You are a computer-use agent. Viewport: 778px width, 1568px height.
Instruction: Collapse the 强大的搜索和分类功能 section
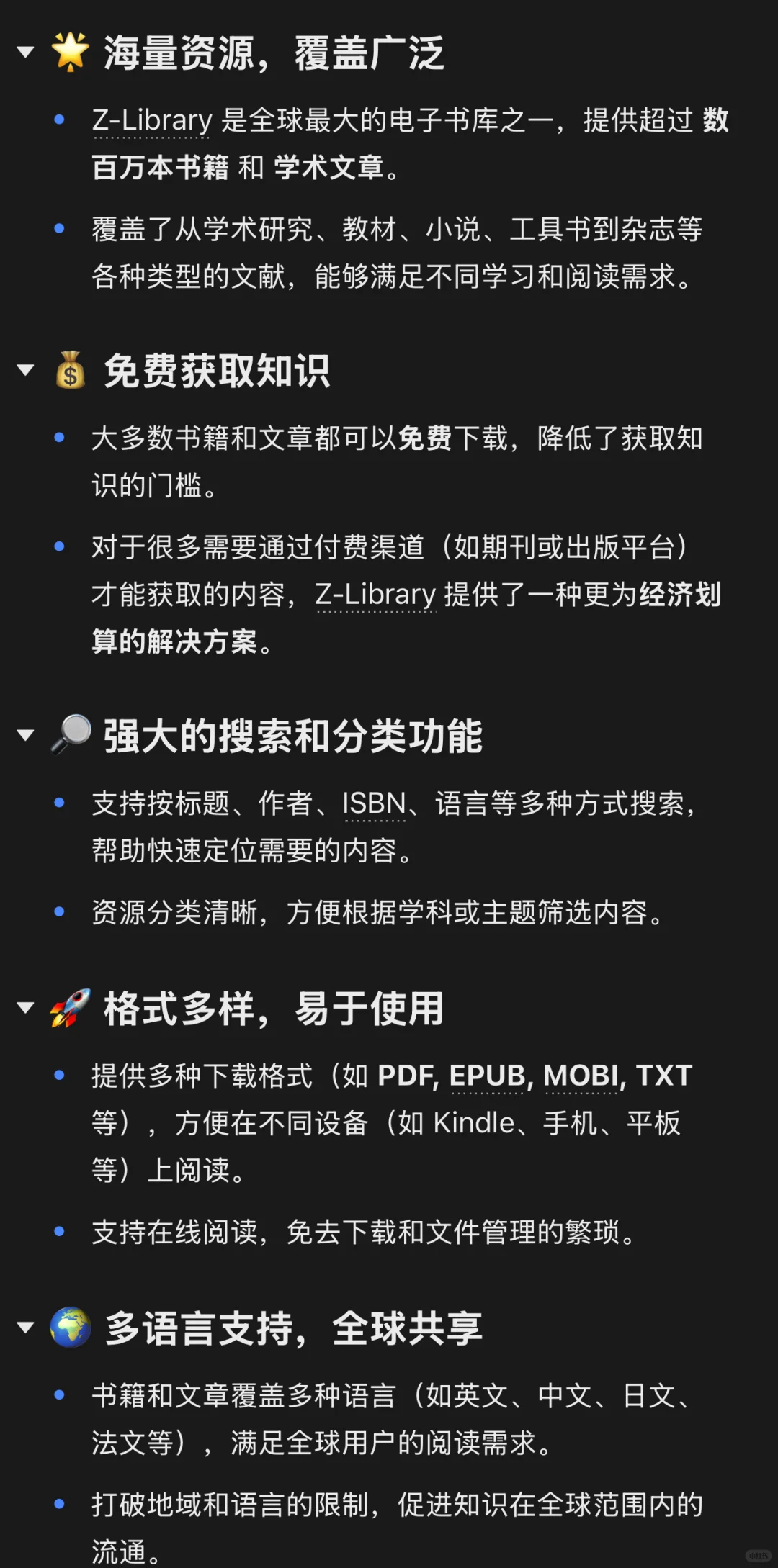[x=26, y=735]
